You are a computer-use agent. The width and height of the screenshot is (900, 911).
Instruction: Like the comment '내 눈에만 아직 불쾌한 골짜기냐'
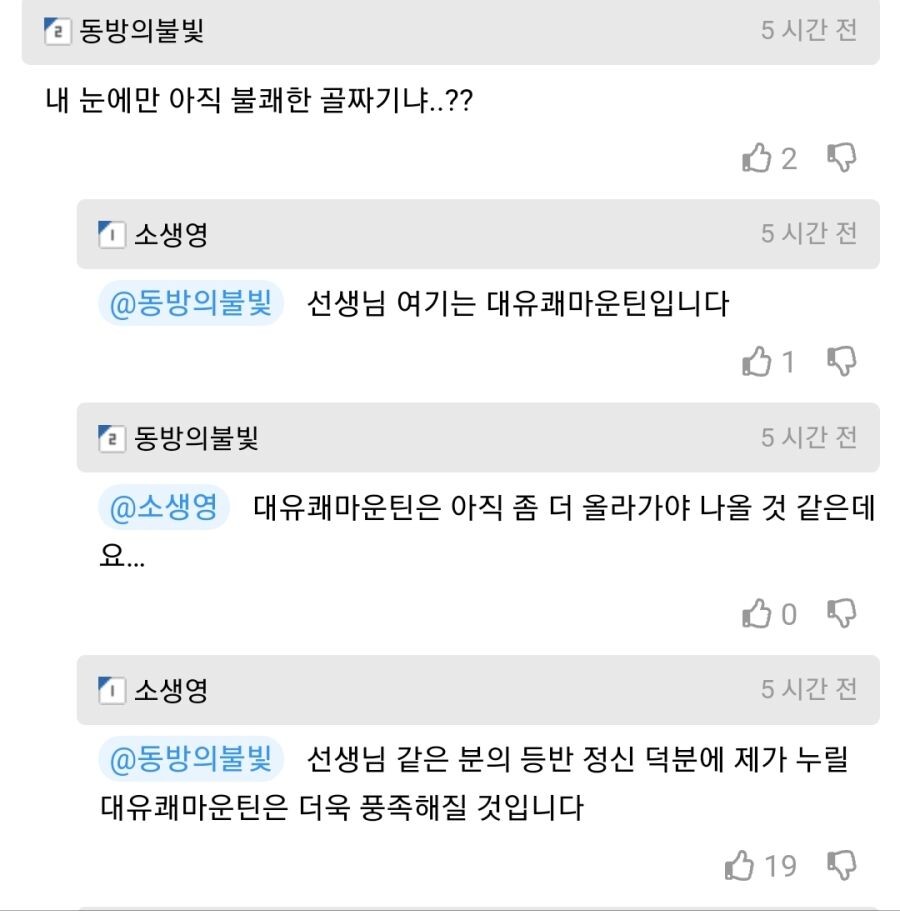[x=756, y=158]
